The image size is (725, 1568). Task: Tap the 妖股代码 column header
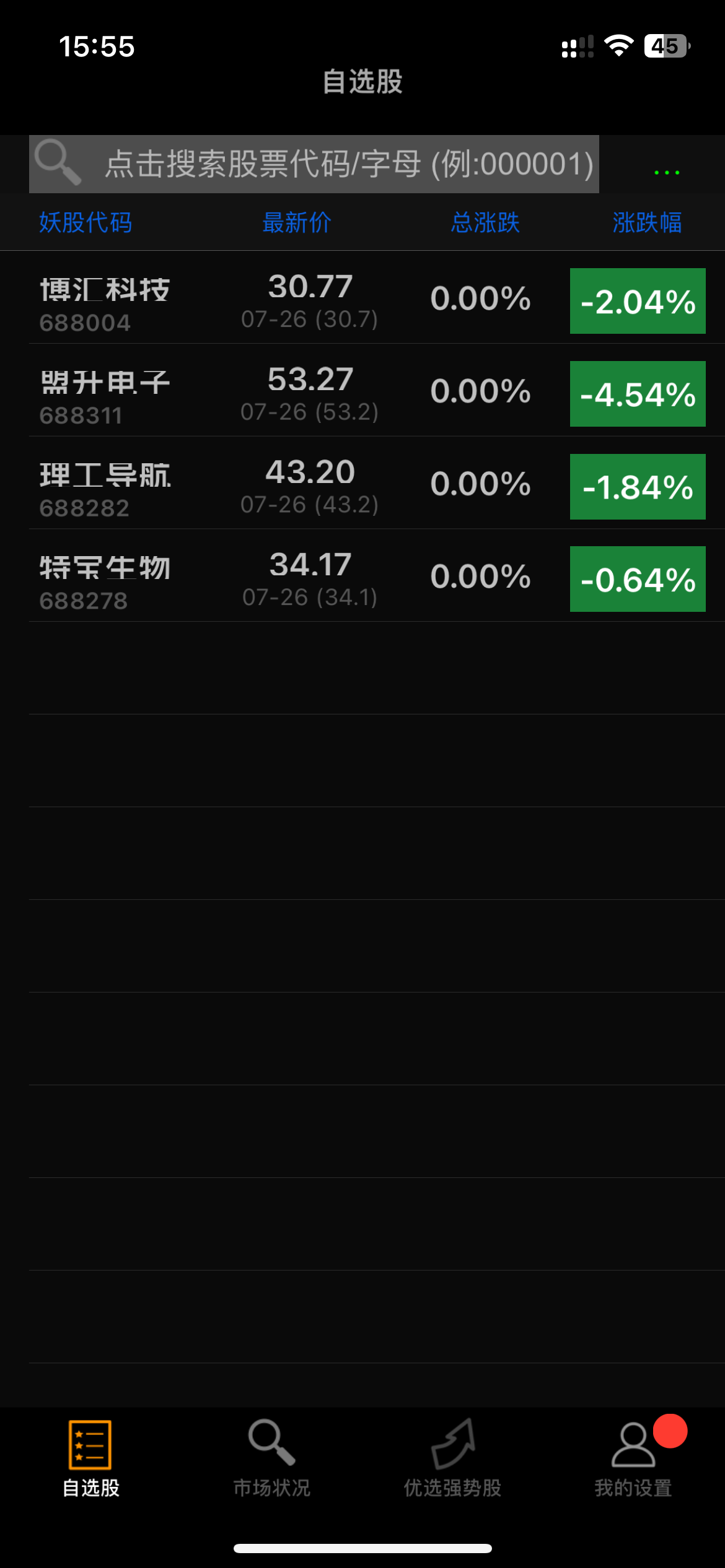pyautogui.click(x=86, y=222)
